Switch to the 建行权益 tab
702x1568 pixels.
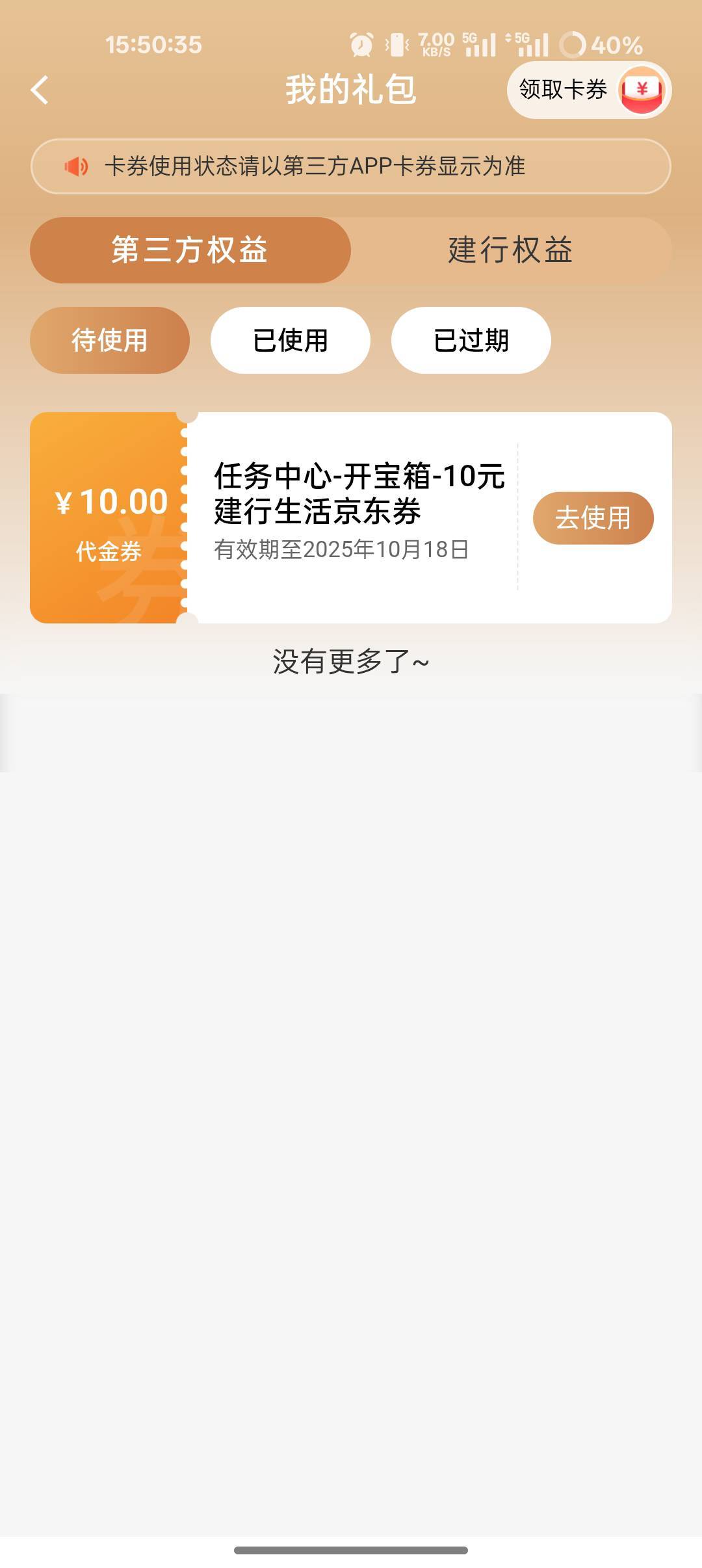(x=510, y=250)
